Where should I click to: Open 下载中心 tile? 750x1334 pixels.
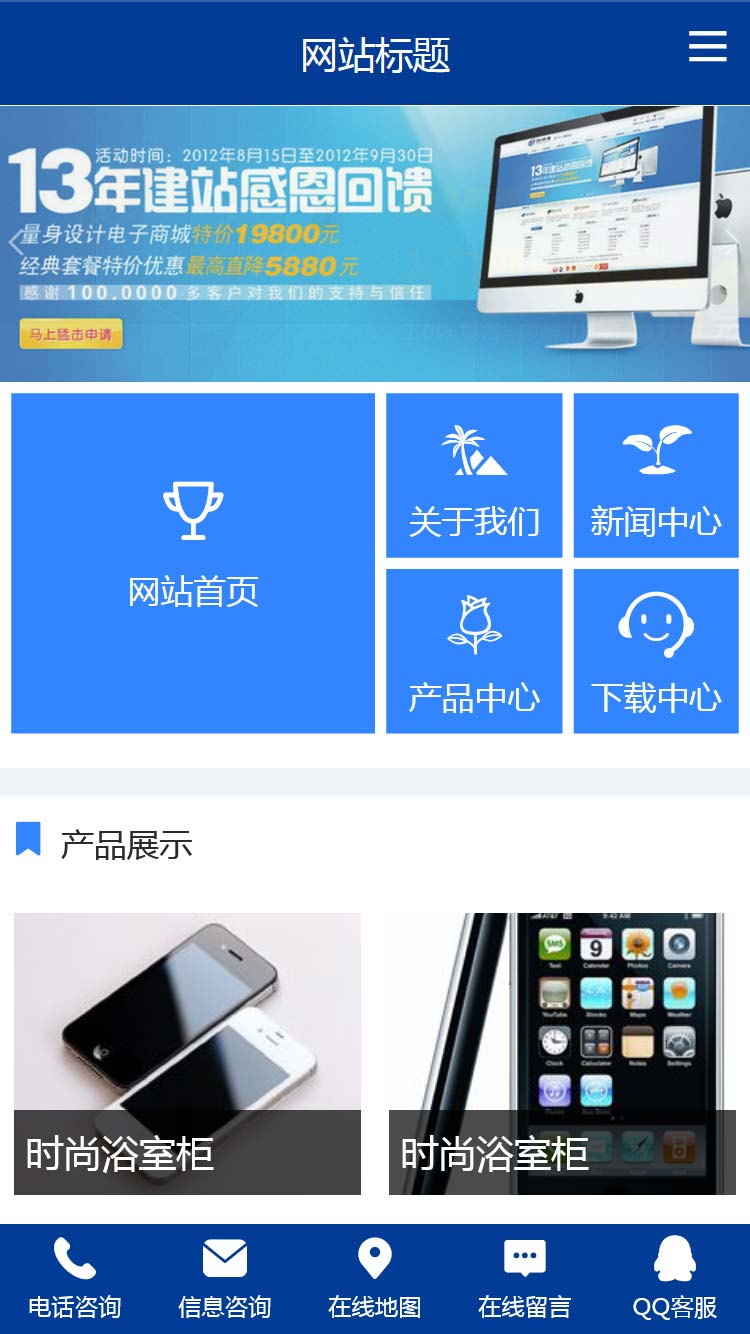click(x=656, y=651)
